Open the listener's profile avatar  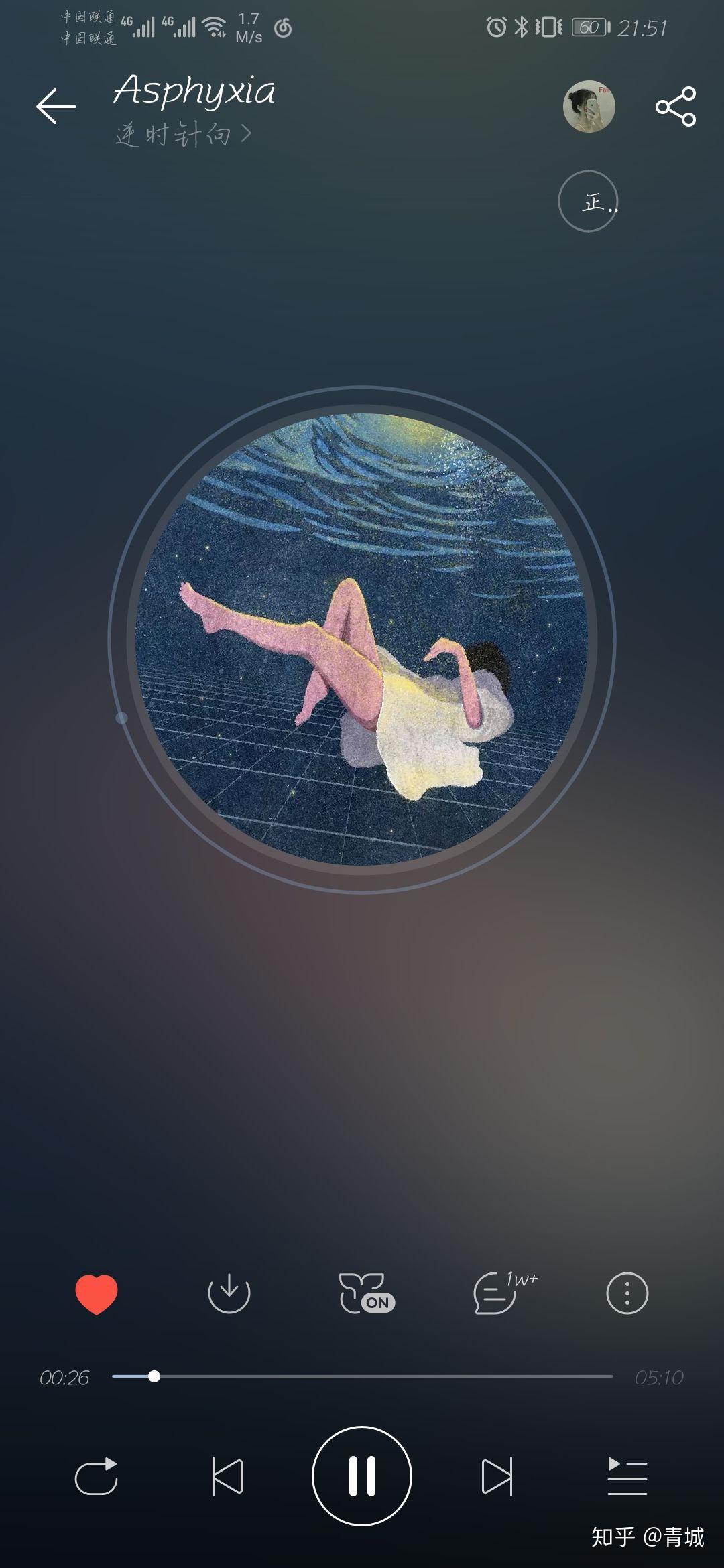589,107
